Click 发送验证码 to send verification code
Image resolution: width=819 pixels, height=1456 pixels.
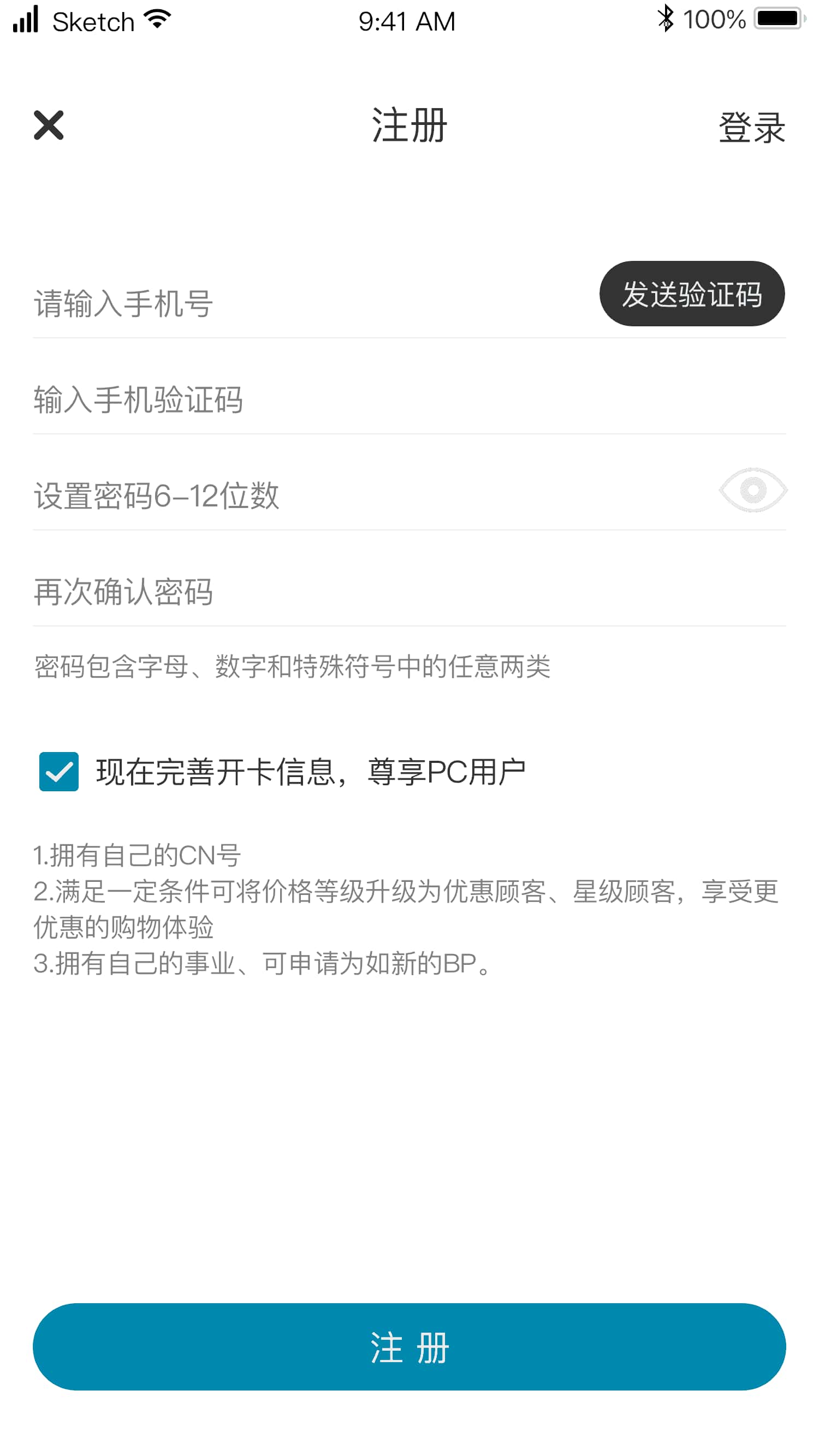[x=691, y=294]
